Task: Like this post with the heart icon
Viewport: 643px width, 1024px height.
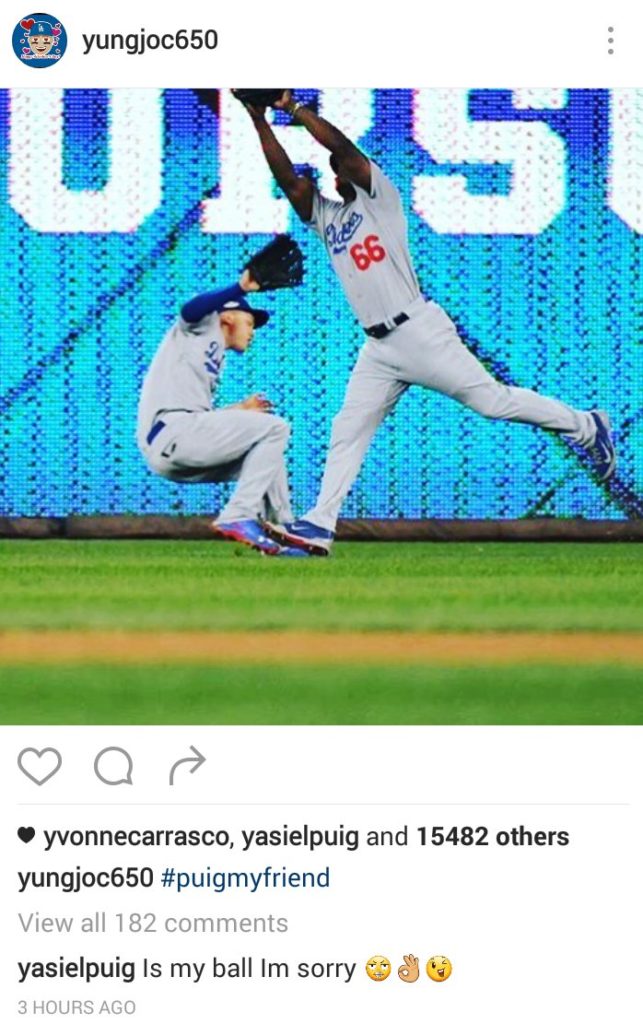Action: coord(40,767)
